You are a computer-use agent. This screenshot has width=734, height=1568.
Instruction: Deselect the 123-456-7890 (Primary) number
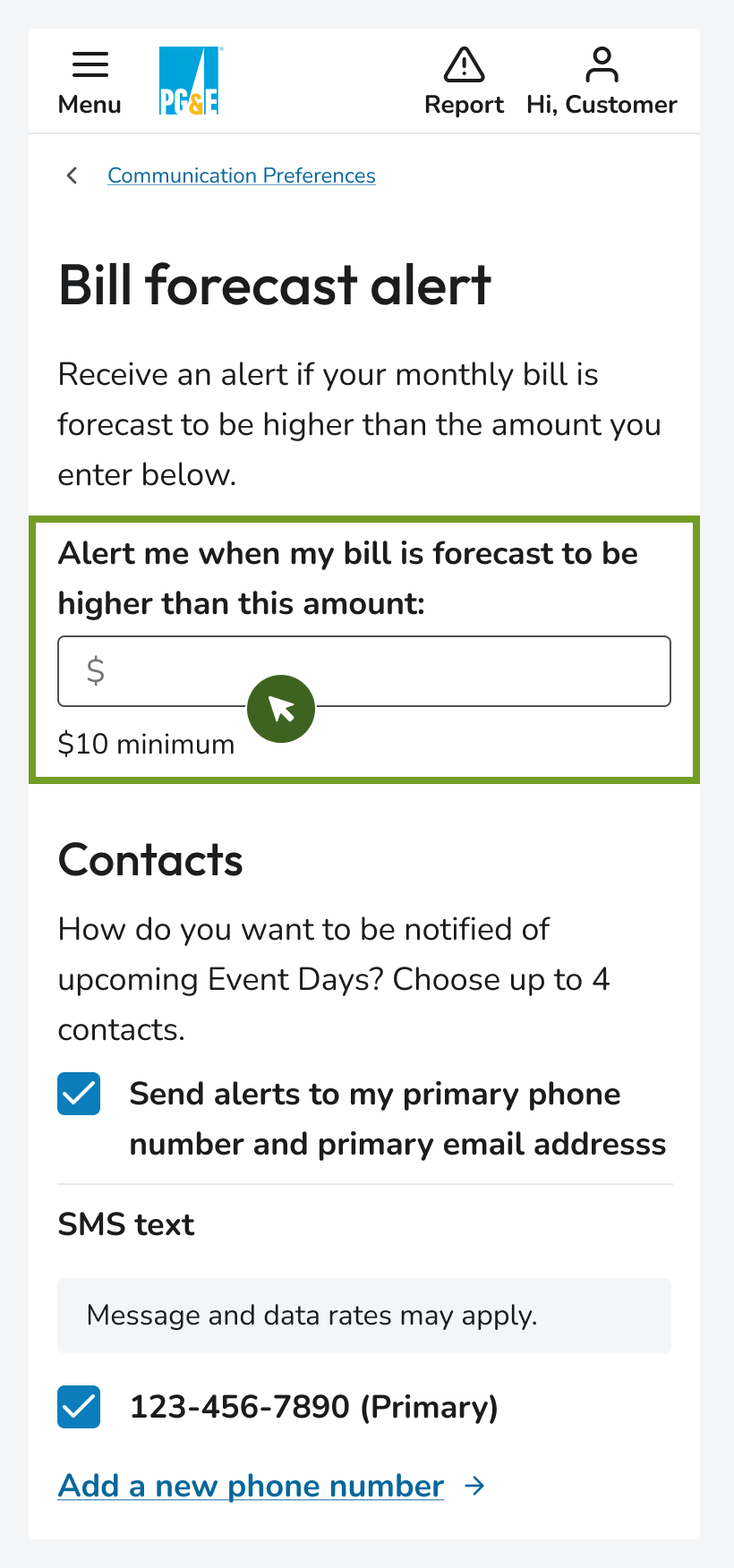click(79, 1407)
